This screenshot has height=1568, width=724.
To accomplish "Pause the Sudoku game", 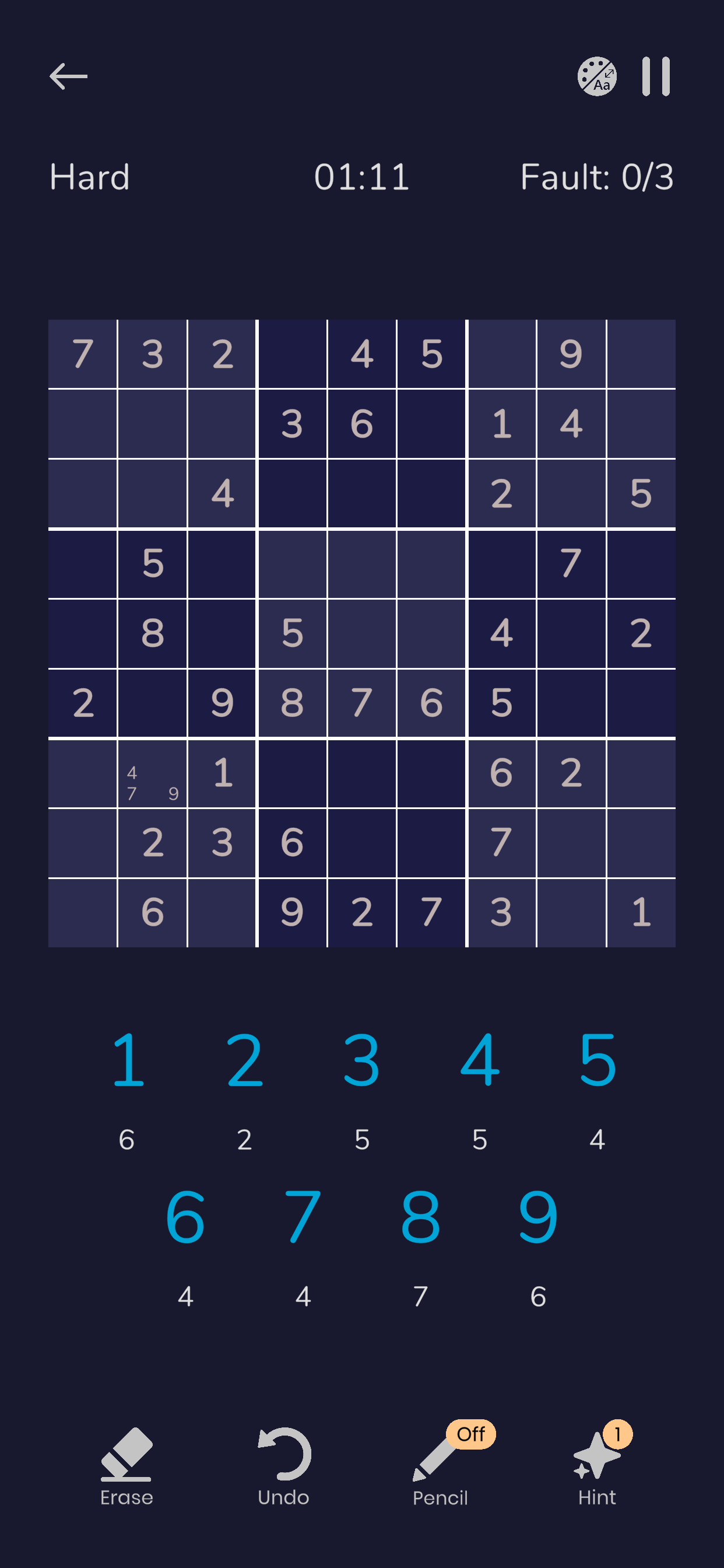I will click(x=656, y=76).
